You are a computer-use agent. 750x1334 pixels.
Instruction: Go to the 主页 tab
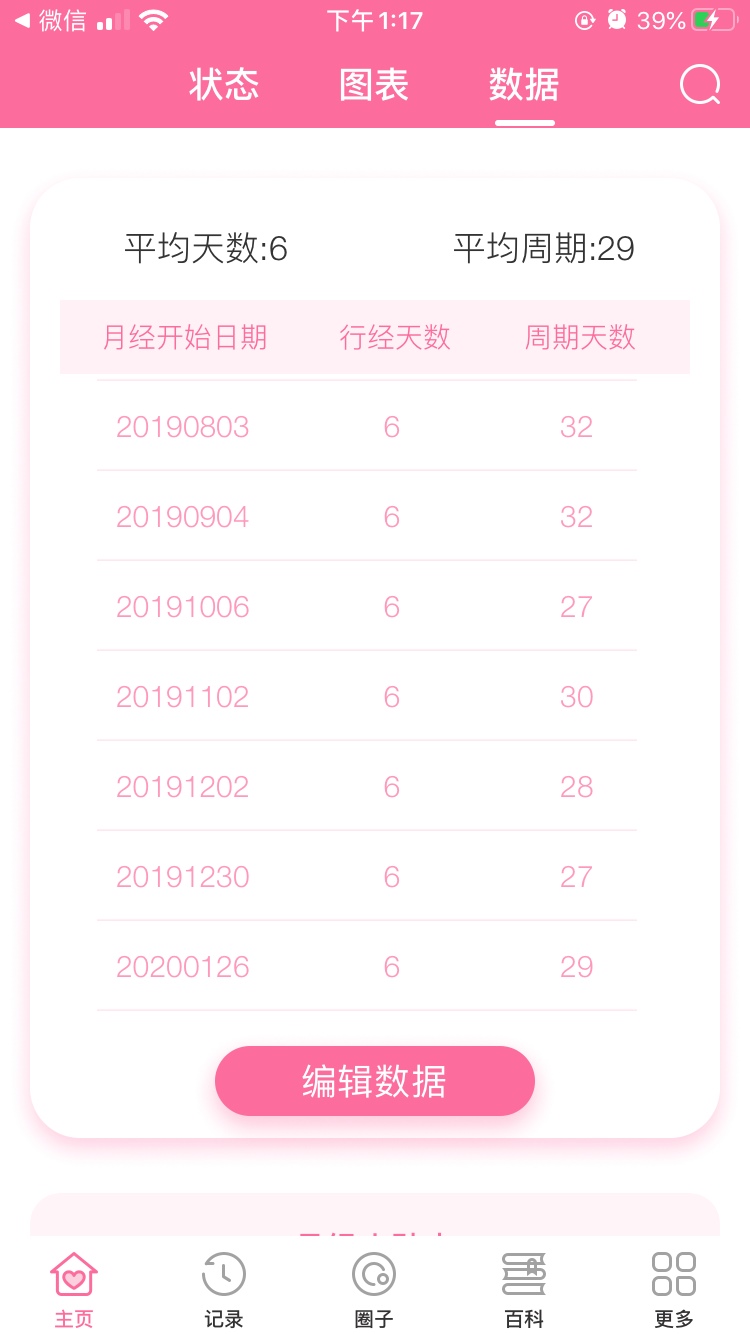pyautogui.click(x=74, y=1290)
